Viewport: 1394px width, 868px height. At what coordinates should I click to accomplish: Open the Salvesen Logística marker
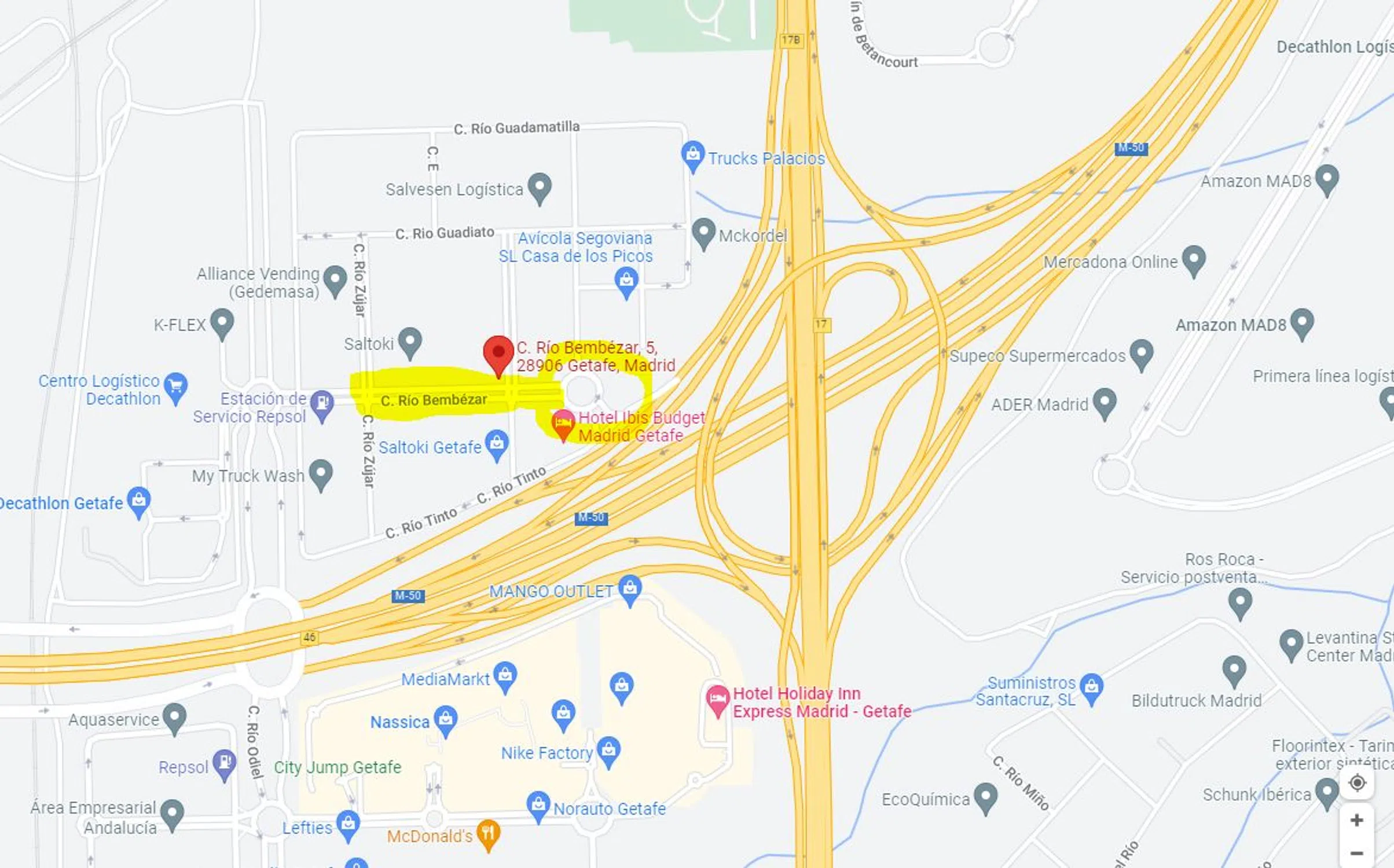(540, 186)
